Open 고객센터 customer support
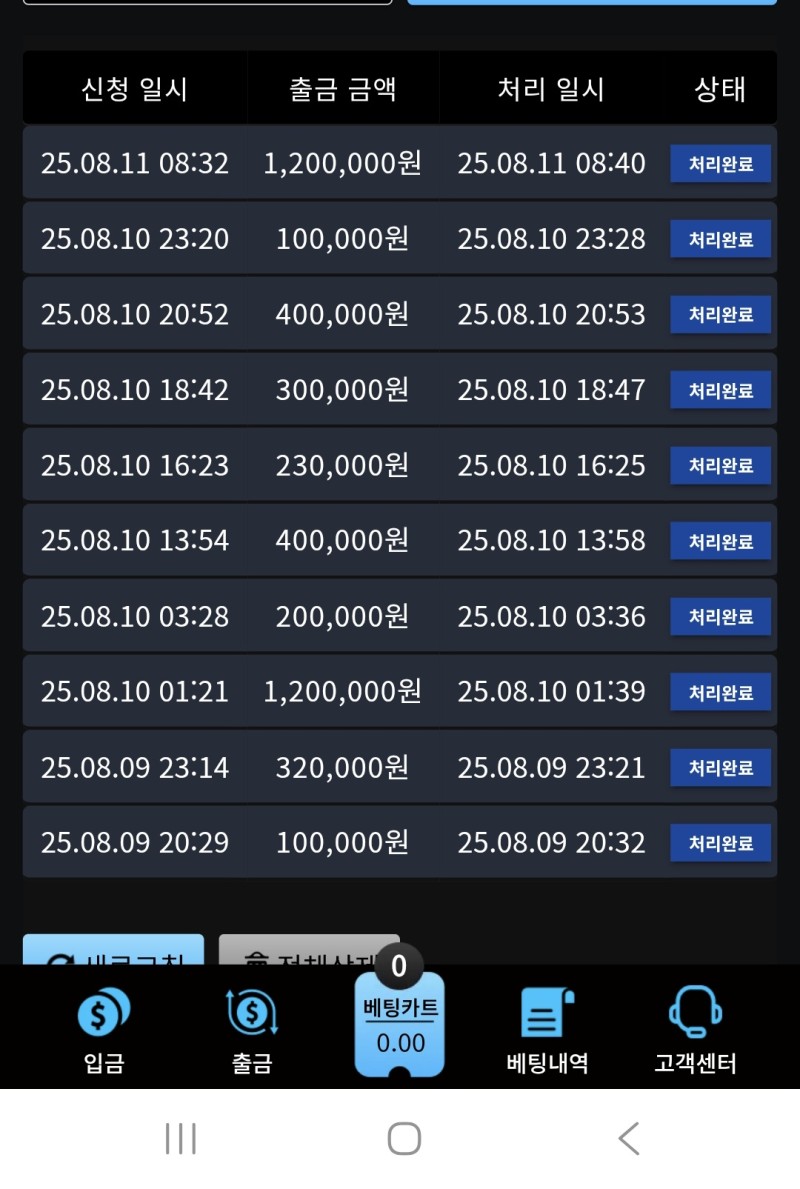 click(x=695, y=1030)
